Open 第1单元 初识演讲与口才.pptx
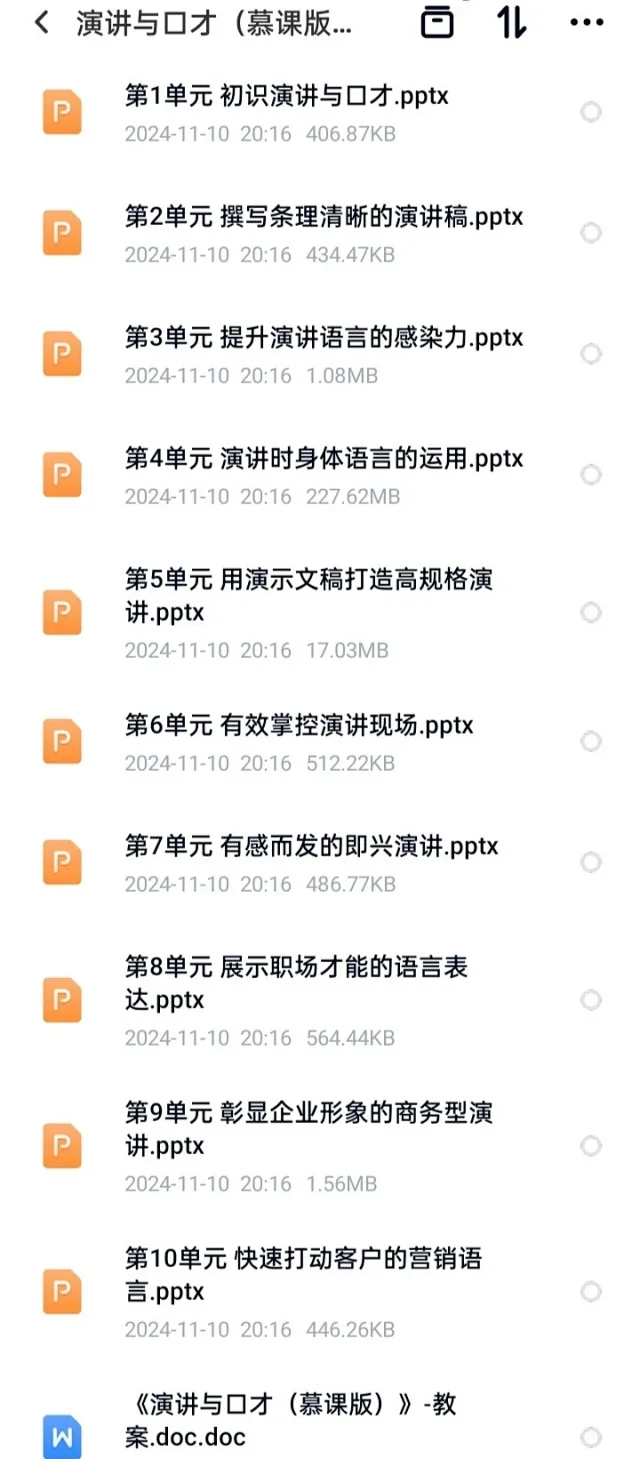Image resolution: width=640 pixels, height=1459 pixels. (x=320, y=113)
